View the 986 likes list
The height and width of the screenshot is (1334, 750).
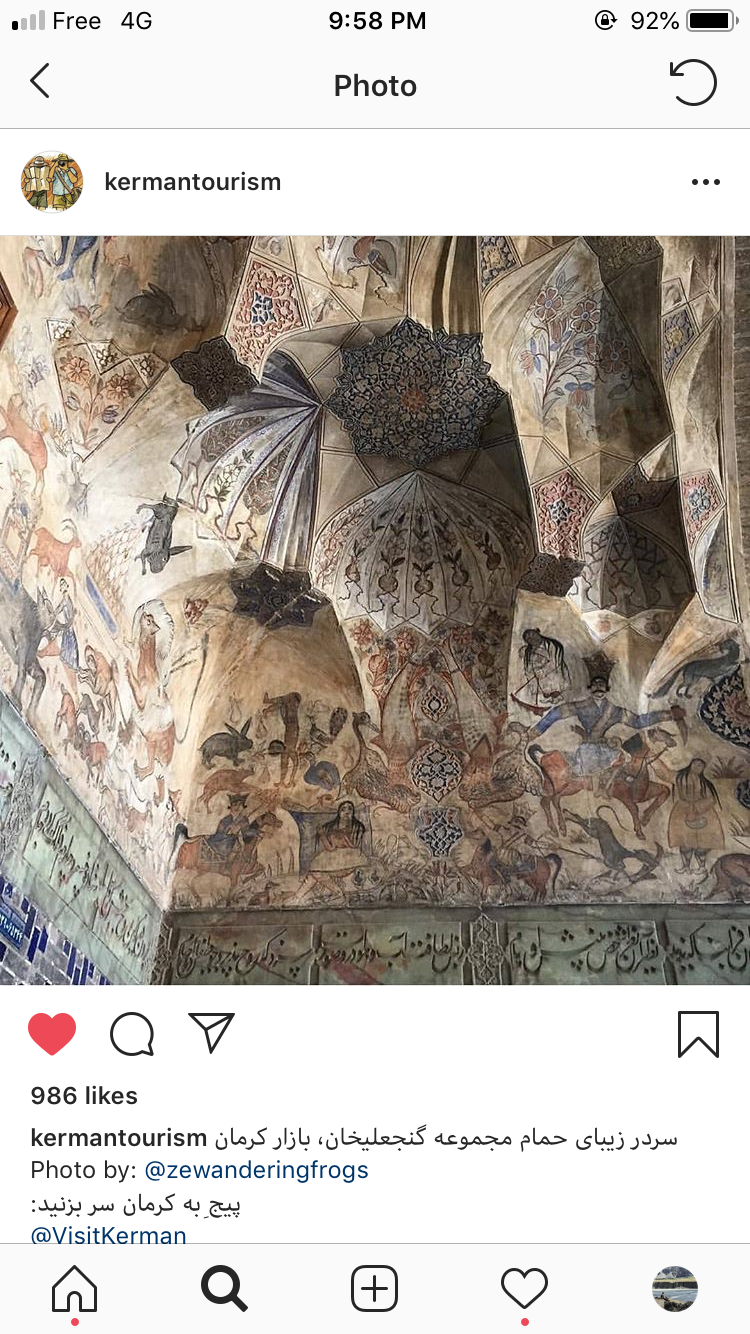tap(84, 1096)
